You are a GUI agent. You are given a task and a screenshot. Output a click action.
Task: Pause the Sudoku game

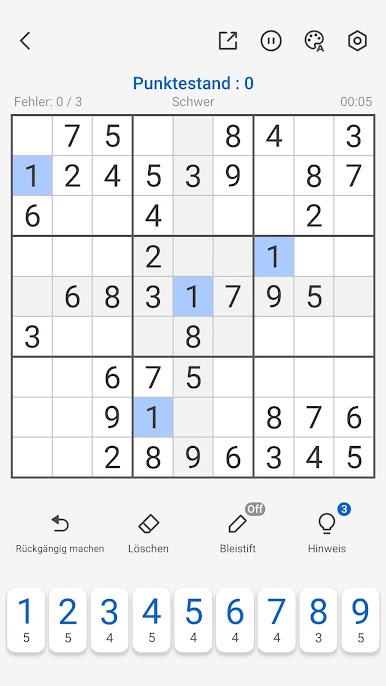pyautogui.click(x=271, y=41)
